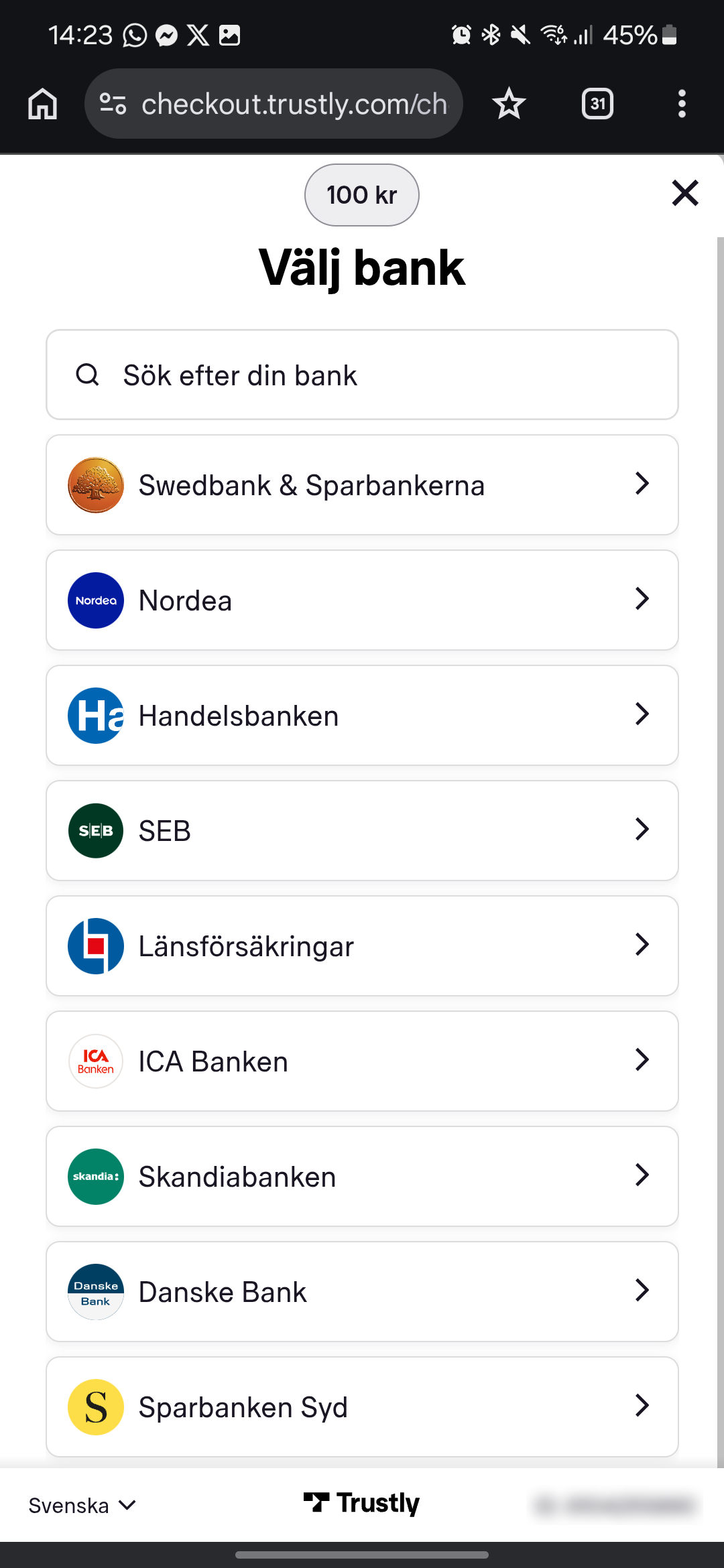Close the bank selection overlay
Viewport: 724px width, 1568px height.
(x=684, y=194)
